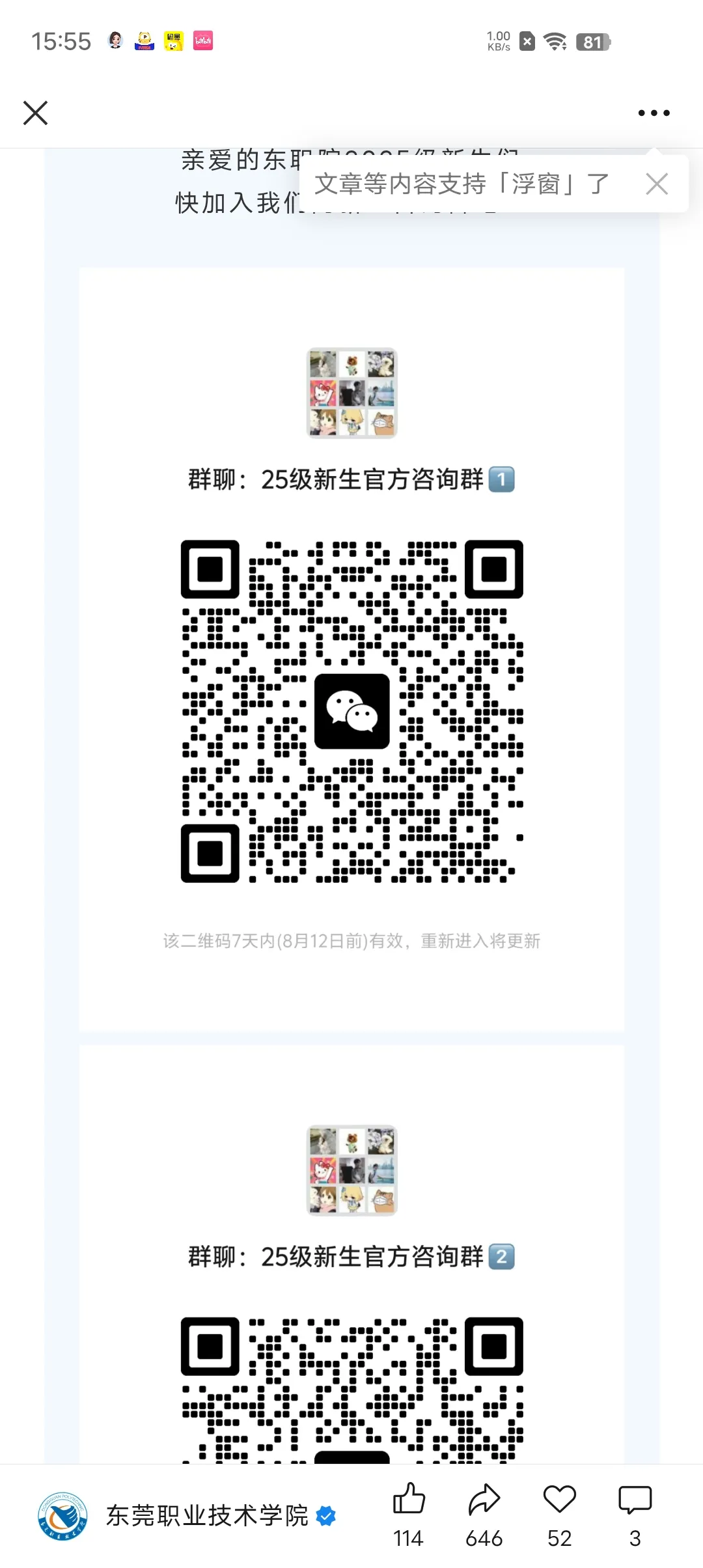
Task: Open the comments section
Action: pyautogui.click(x=635, y=1515)
